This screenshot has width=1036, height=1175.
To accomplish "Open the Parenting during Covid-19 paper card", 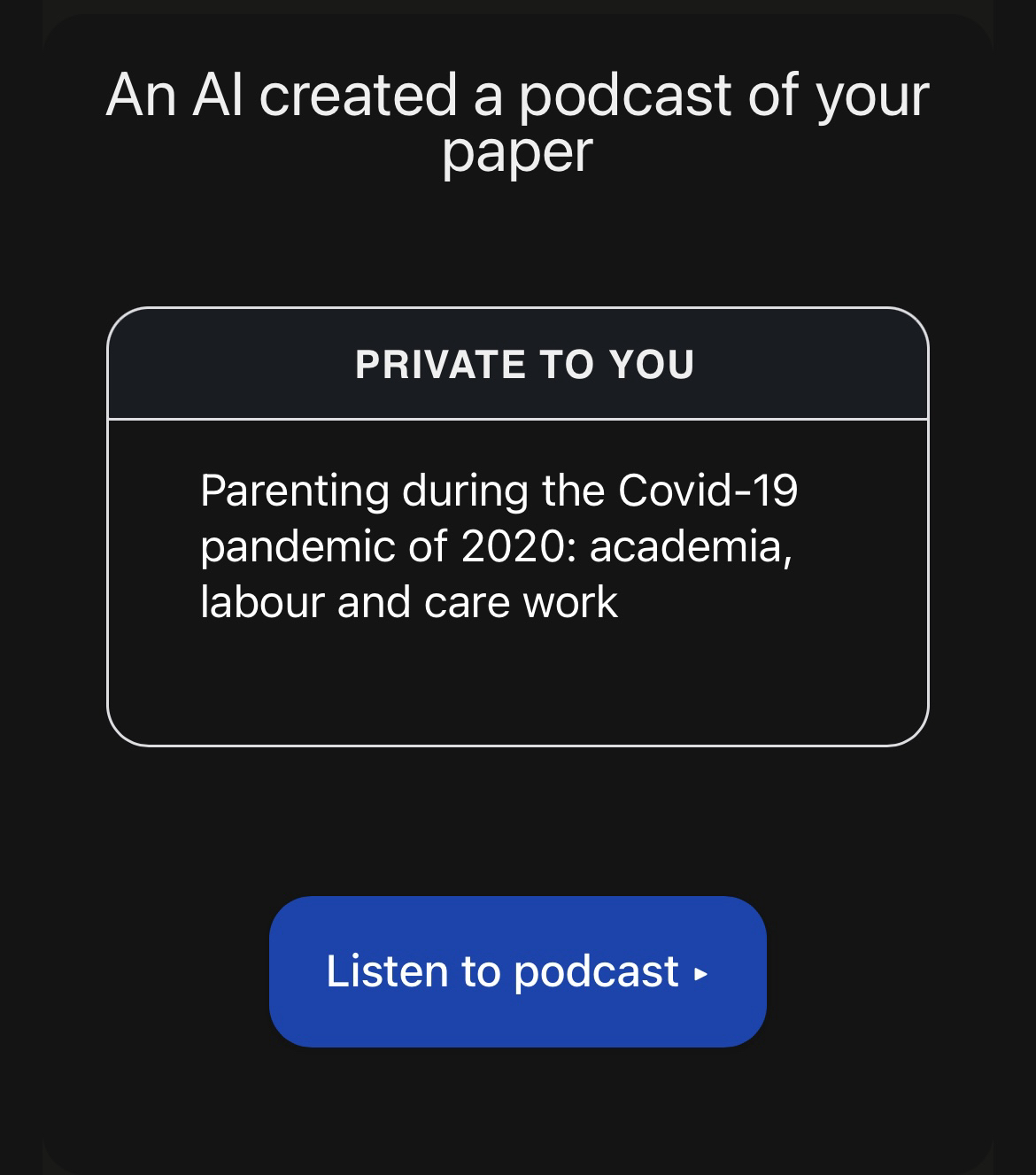I will pyautogui.click(x=517, y=546).
